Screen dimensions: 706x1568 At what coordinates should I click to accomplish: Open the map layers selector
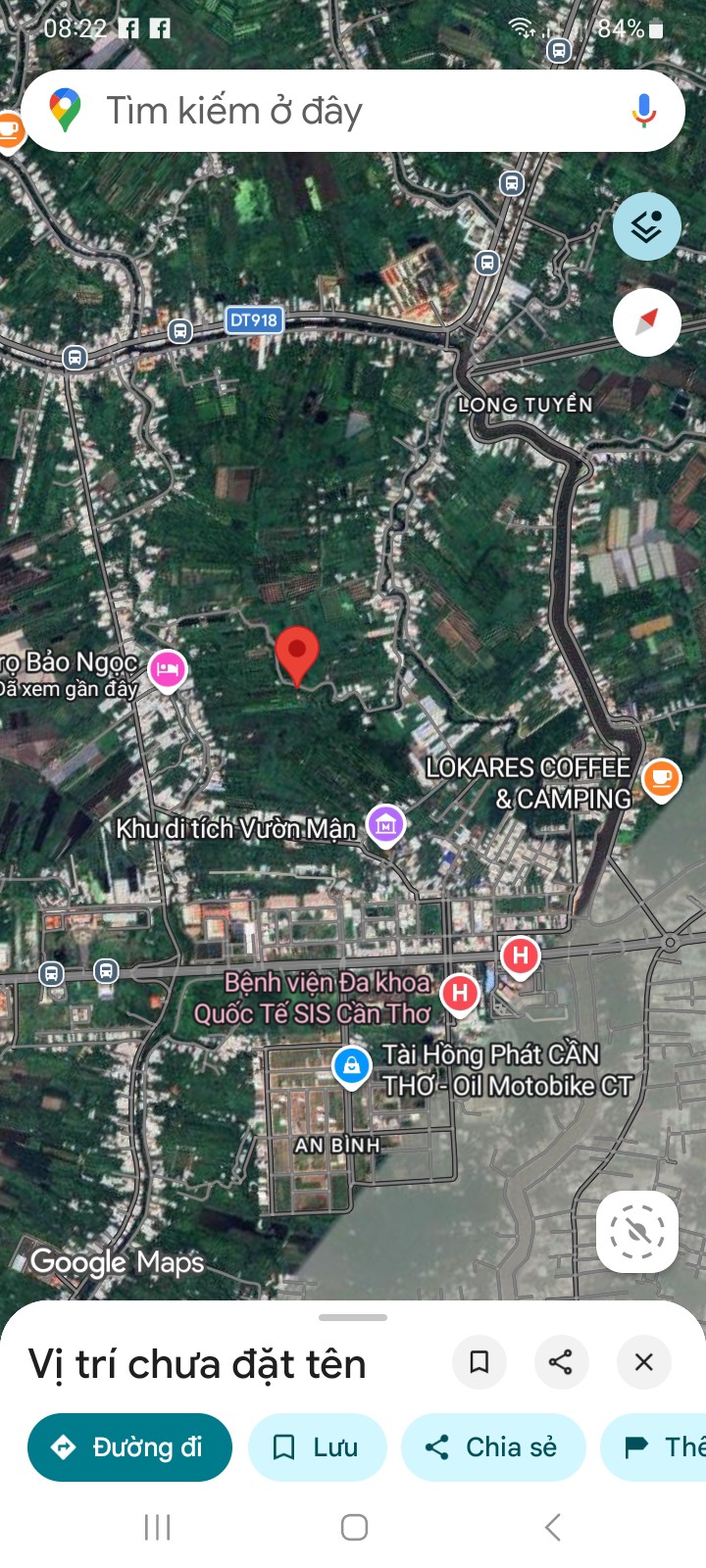click(x=646, y=226)
